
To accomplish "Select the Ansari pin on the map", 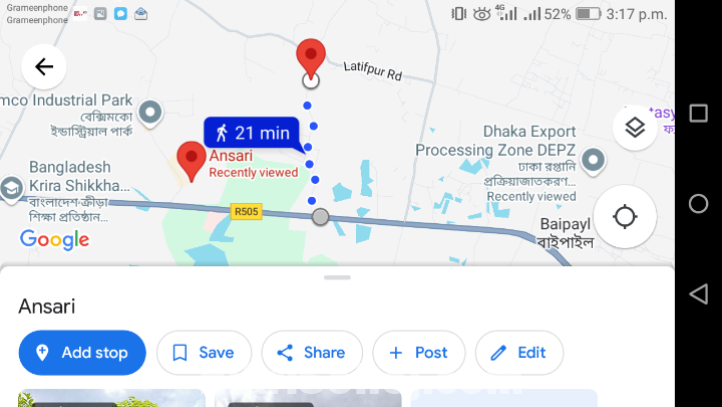I will (191, 159).
